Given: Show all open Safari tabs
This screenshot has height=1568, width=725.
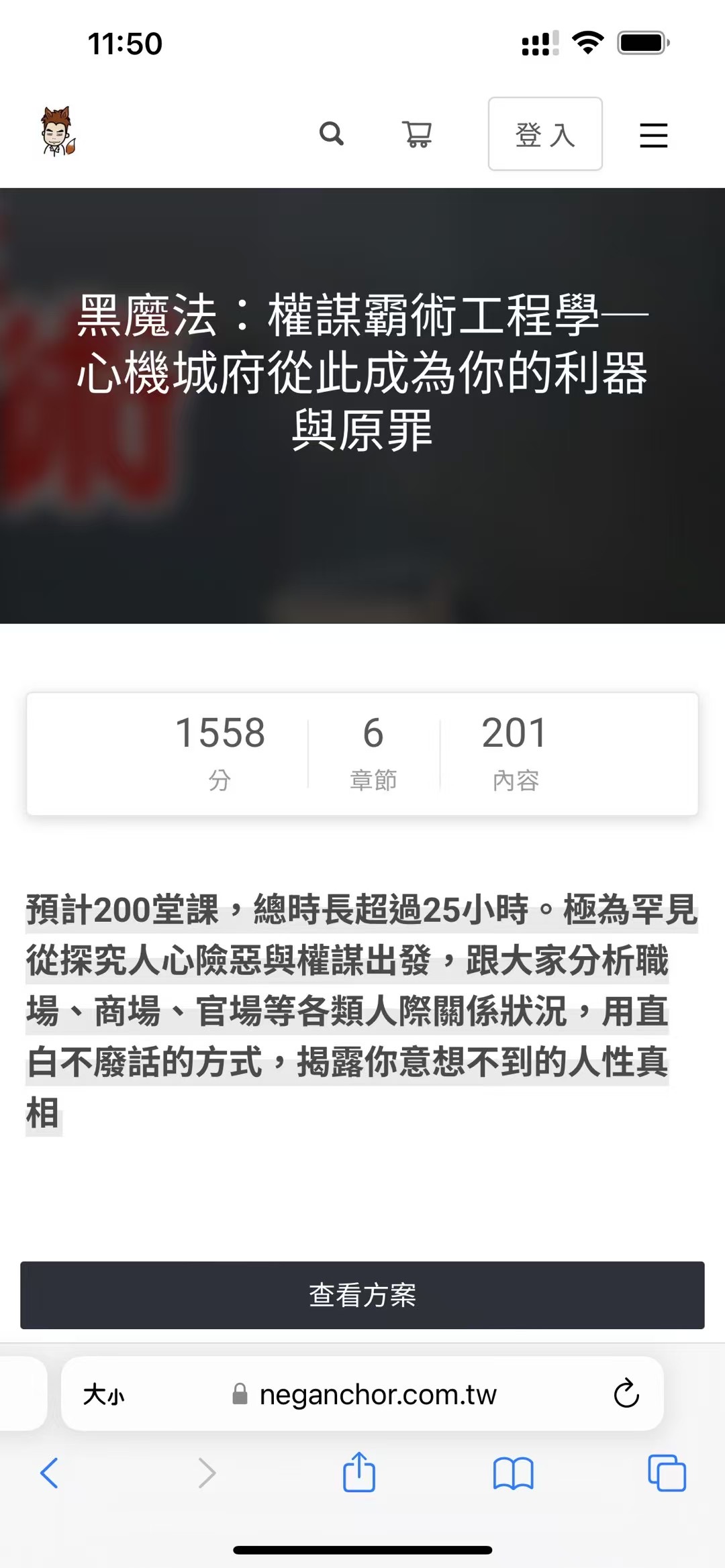Looking at the screenshot, I should pyautogui.click(x=667, y=1473).
